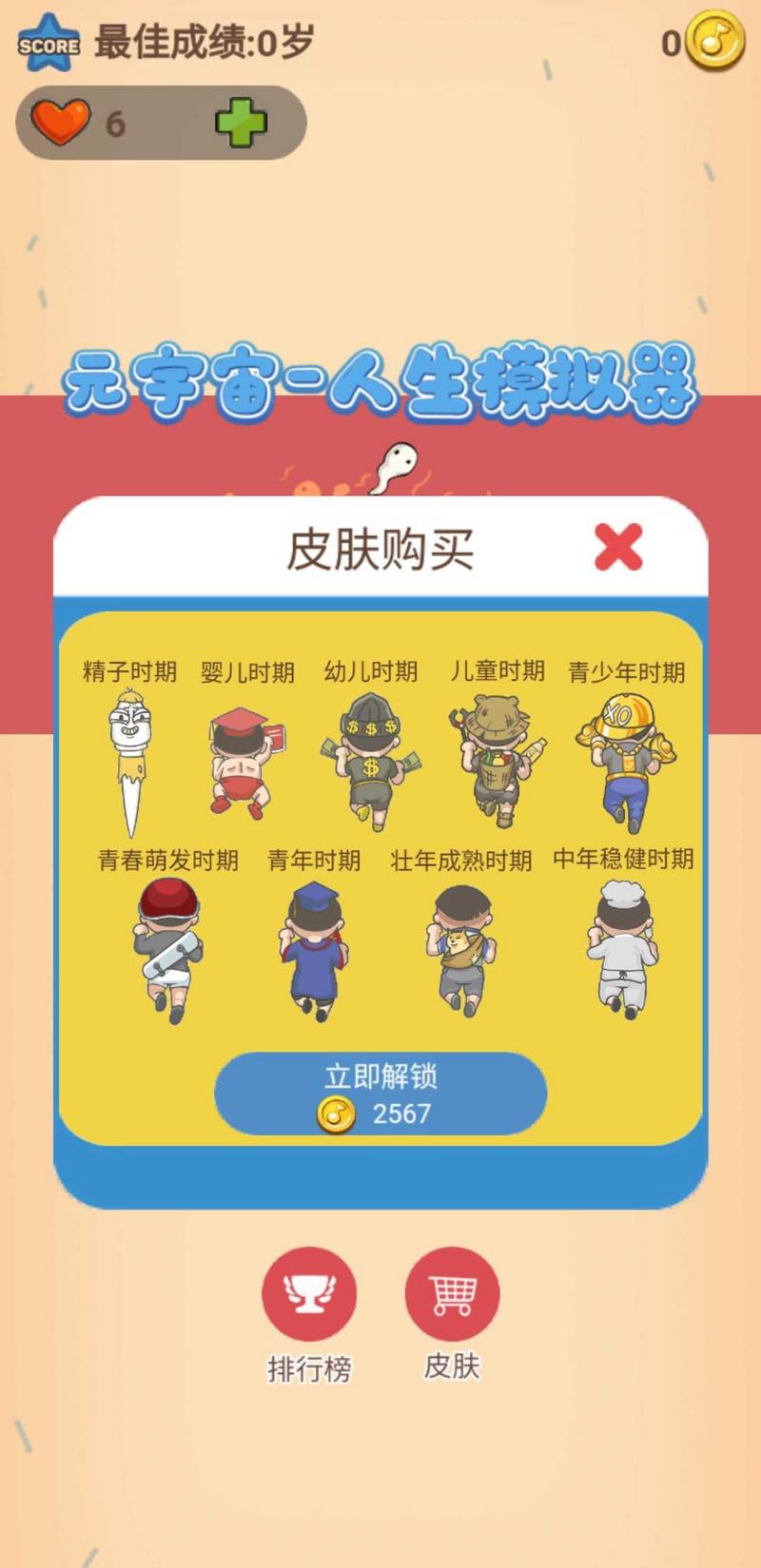Open the 排行榜 leaderboard
Screen dimensions: 761x1568
point(309,1294)
